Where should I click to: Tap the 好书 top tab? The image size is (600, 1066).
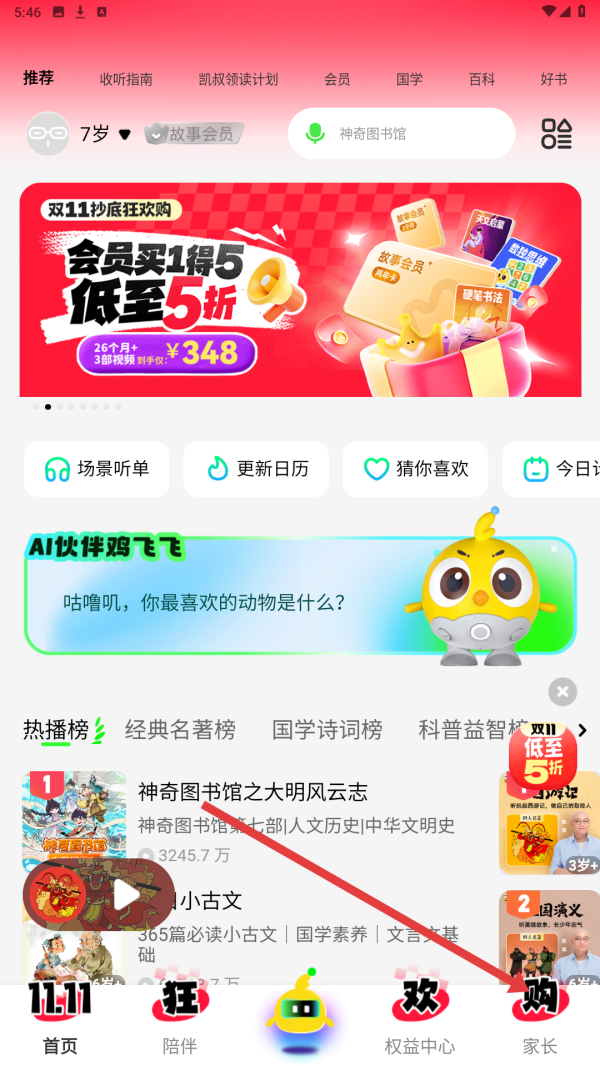click(x=554, y=79)
